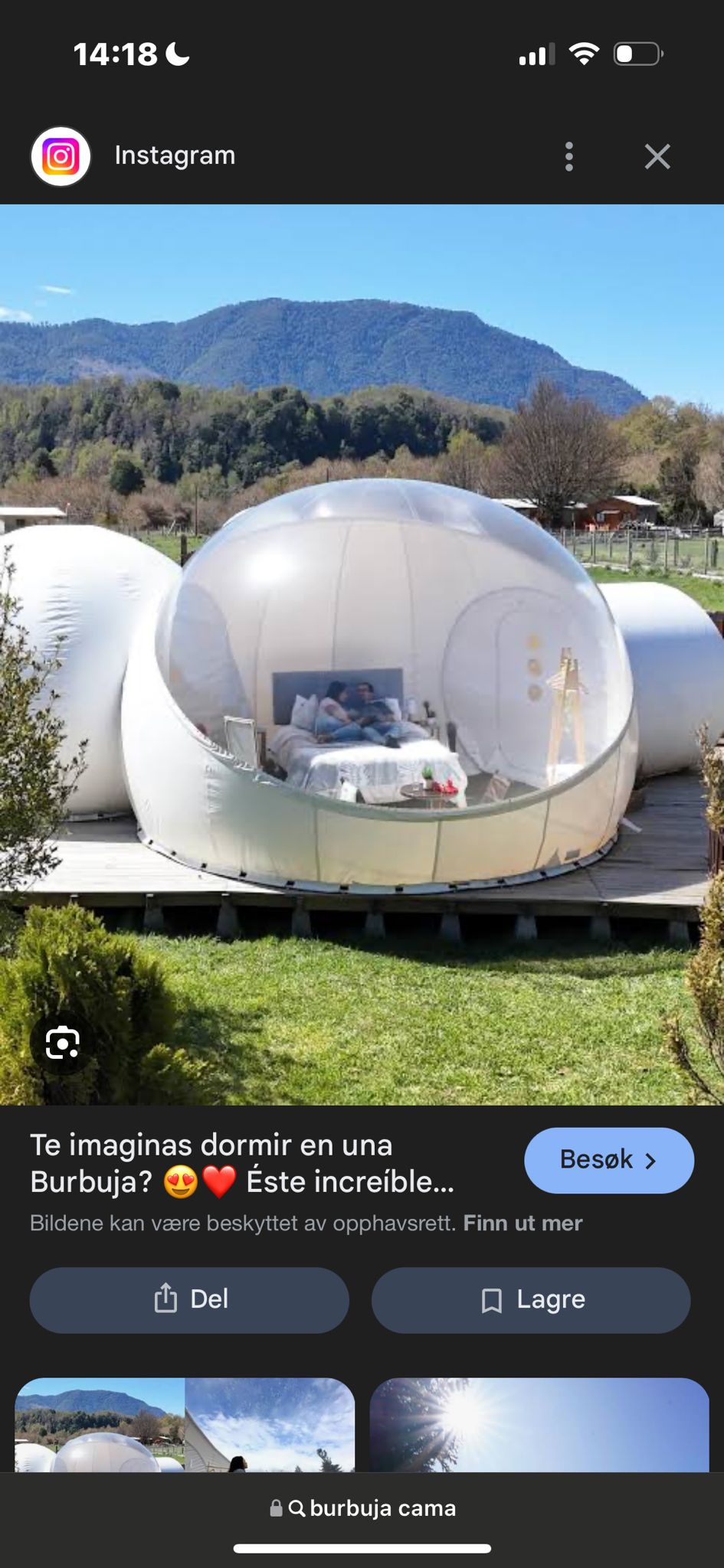The height and width of the screenshot is (1568, 724).
Task: Open the Finn ut mer link
Action: click(x=523, y=1223)
